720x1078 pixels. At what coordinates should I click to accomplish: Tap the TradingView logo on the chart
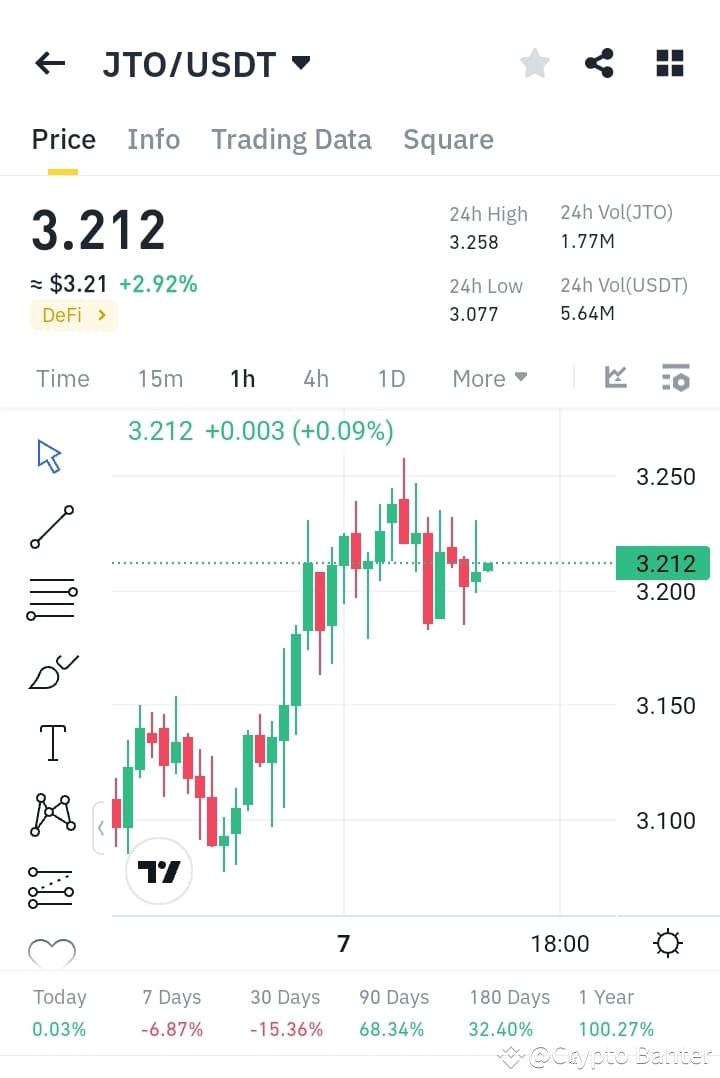click(158, 870)
